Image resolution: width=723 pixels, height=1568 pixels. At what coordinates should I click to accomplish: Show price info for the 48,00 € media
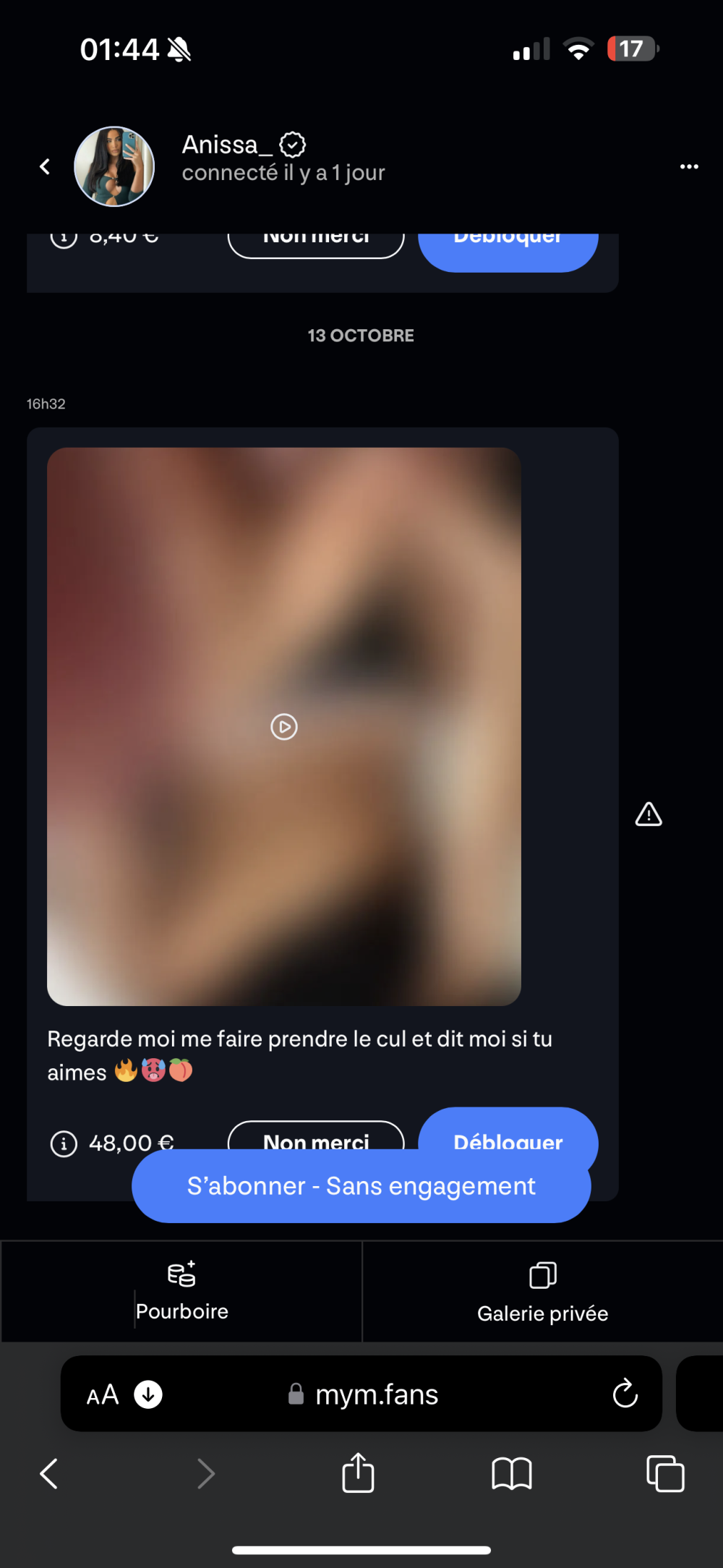pyautogui.click(x=64, y=1143)
